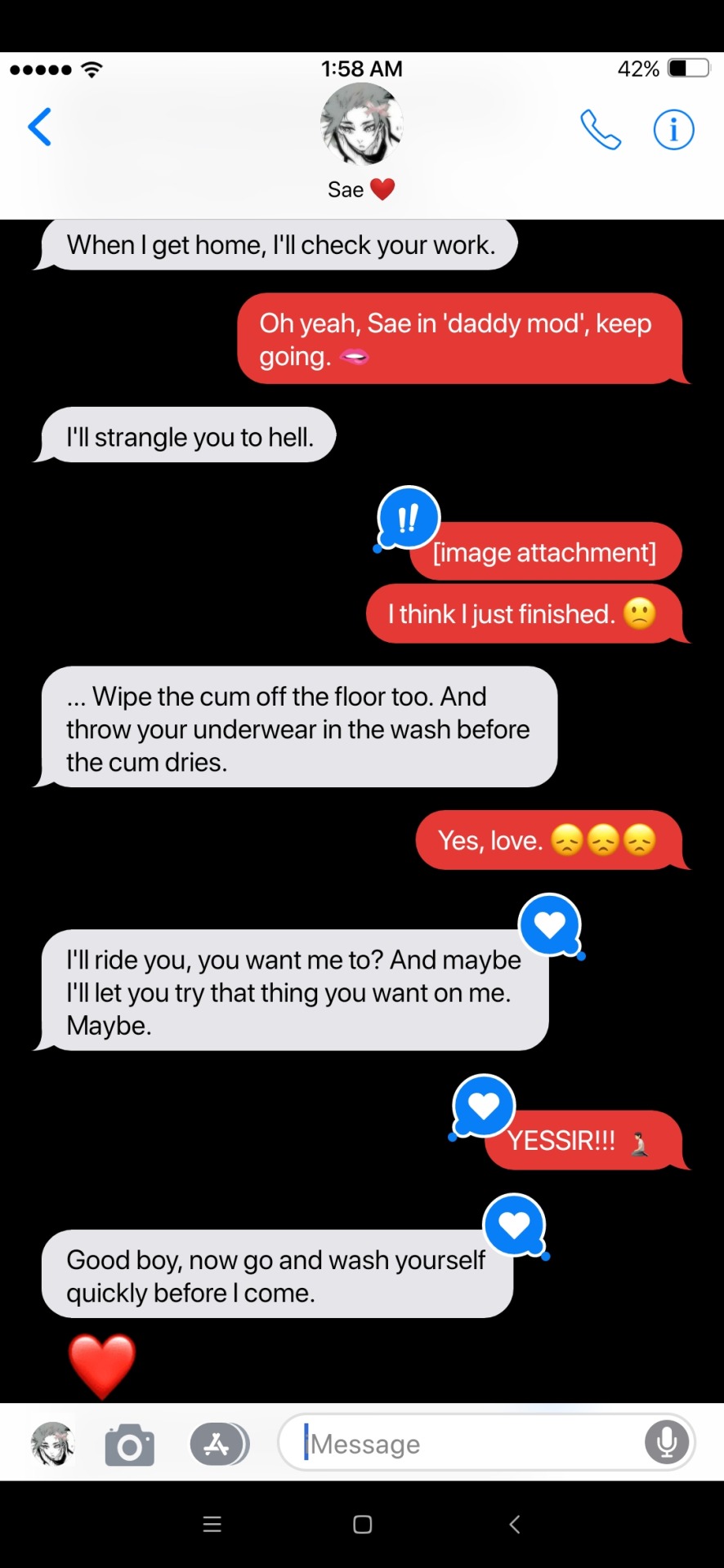
Task: Go back to the conversations list
Action: point(39,127)
